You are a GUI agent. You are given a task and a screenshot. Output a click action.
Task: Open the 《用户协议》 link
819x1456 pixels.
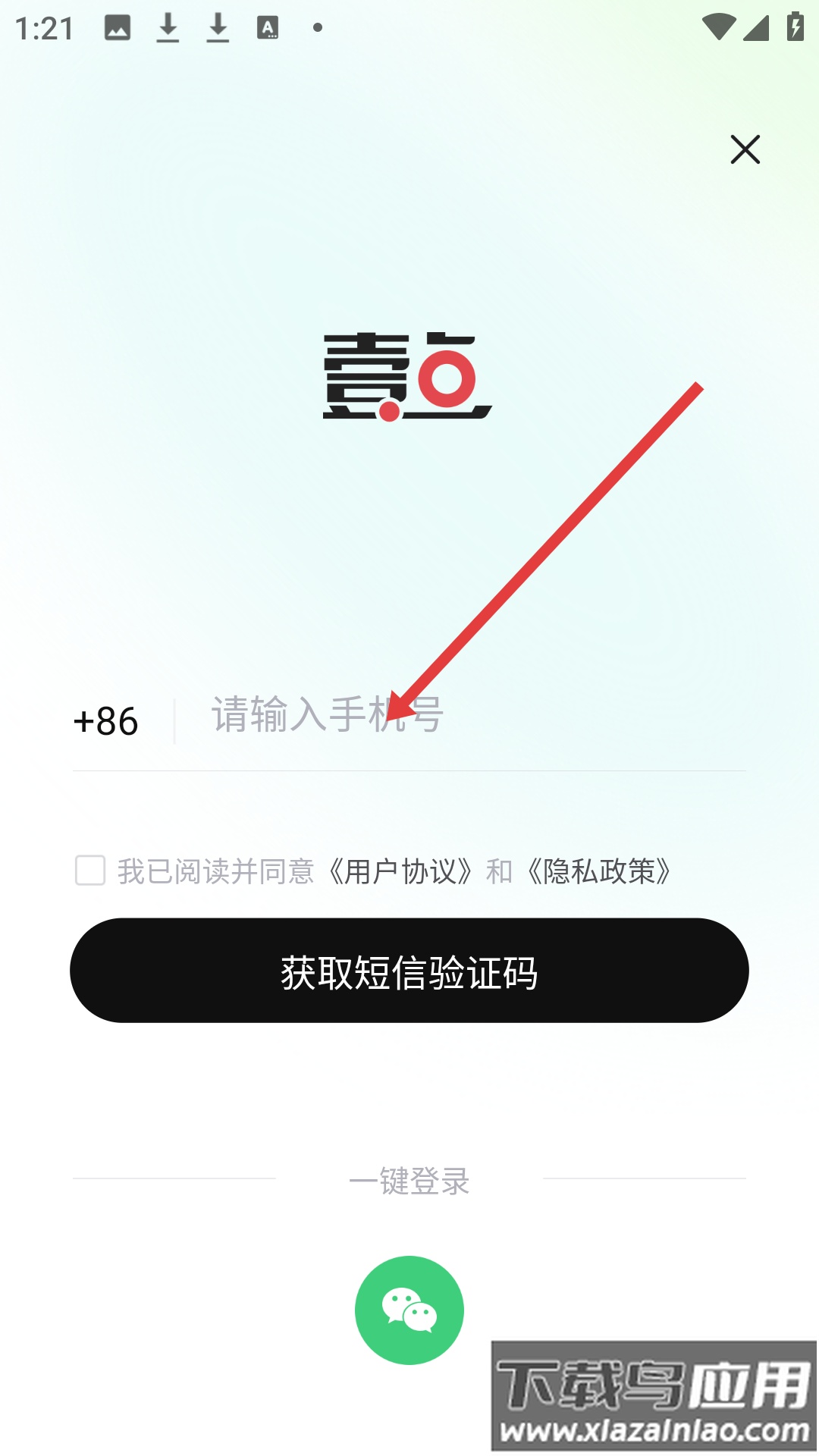400,872
